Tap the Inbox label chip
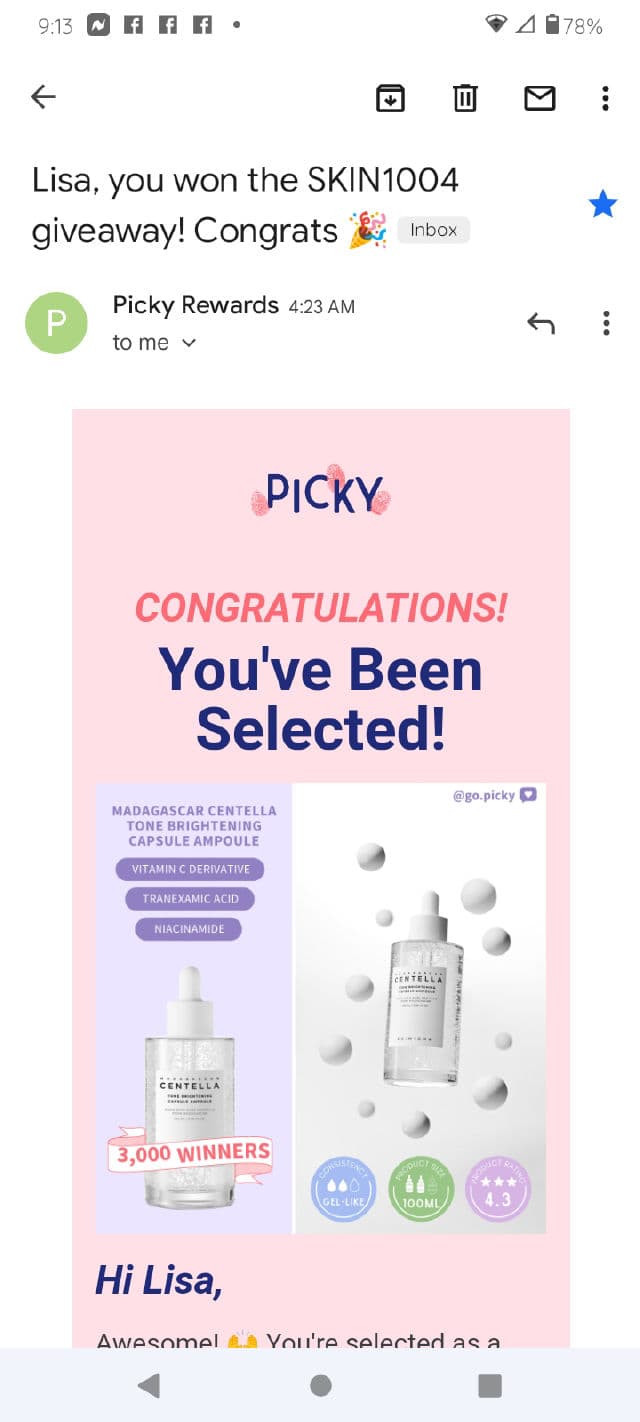Viewport: 640px width, 1422px height. (x=433, y=230)
